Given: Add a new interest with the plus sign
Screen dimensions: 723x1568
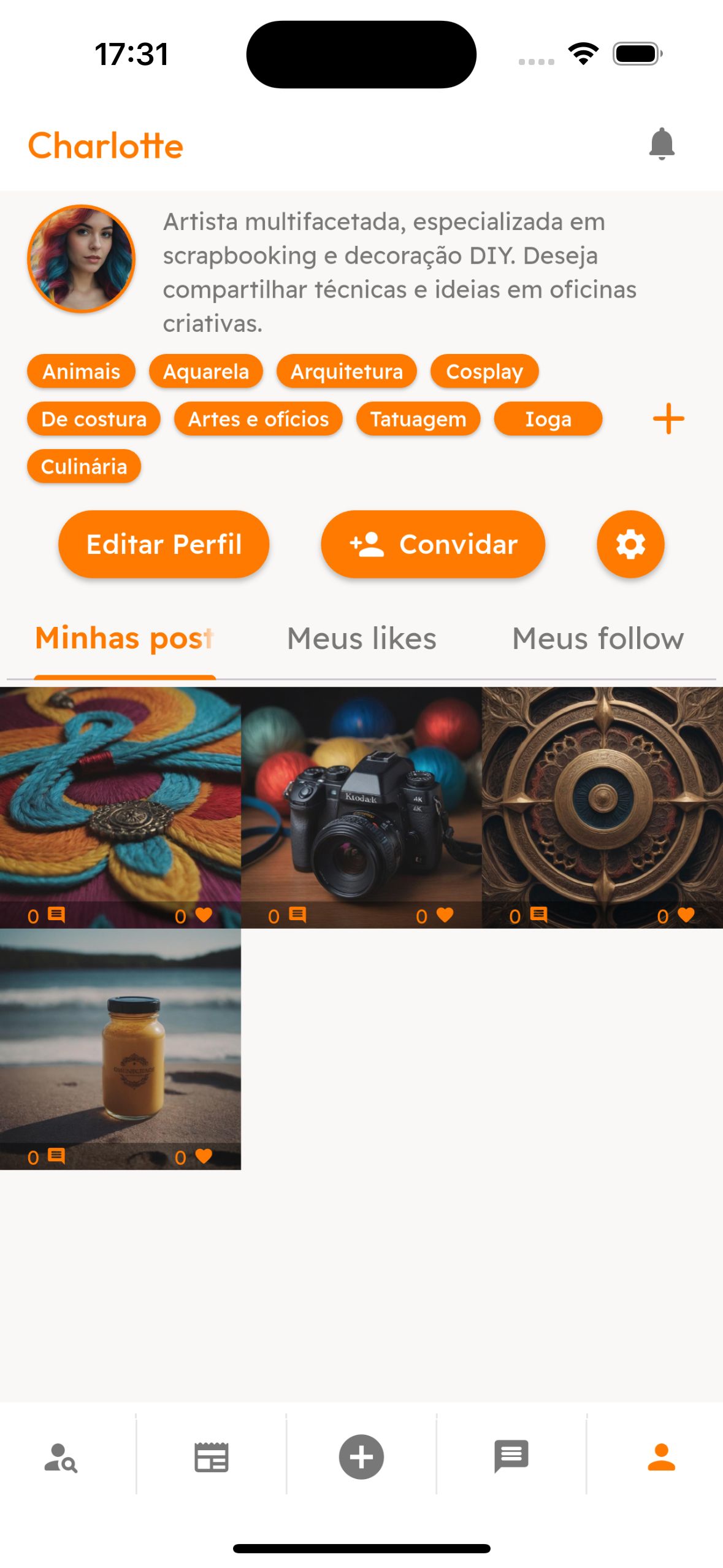Looking at the screenshot, I should click(668, 418).
